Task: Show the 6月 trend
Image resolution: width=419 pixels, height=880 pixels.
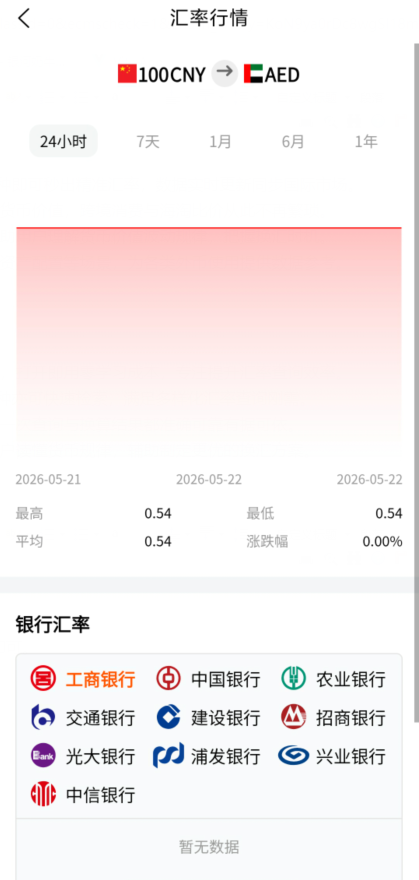Action: click(293, 141)
